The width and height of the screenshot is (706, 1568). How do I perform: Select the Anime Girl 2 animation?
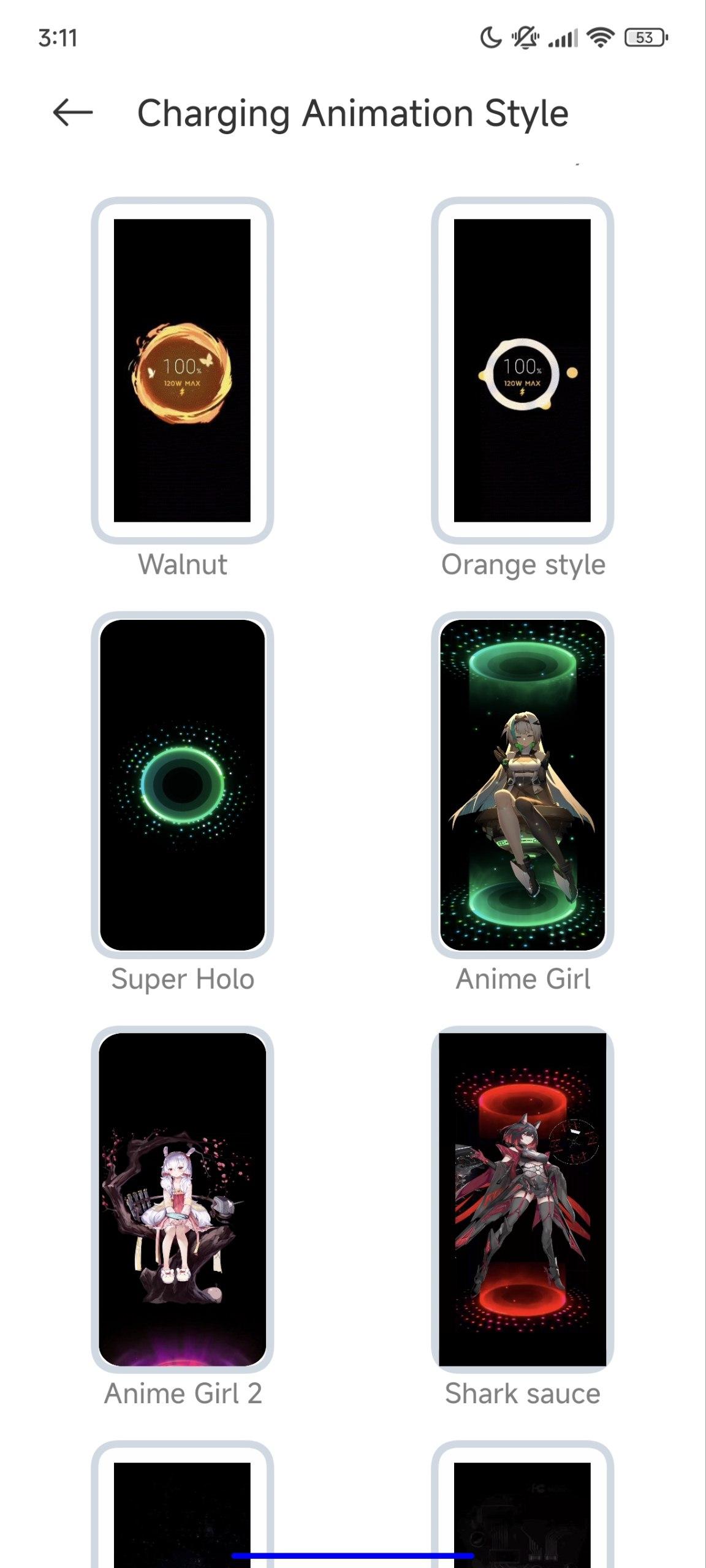182,1199
